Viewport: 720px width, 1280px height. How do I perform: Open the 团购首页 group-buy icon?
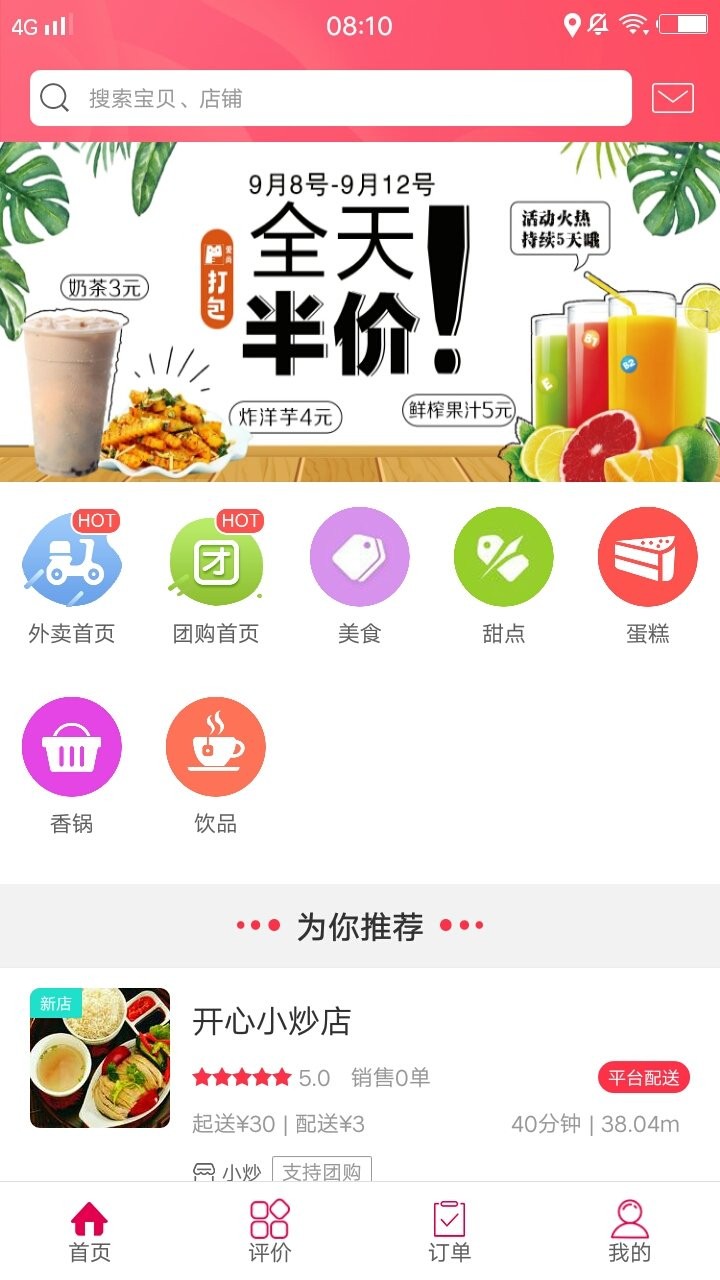(216, 560)
